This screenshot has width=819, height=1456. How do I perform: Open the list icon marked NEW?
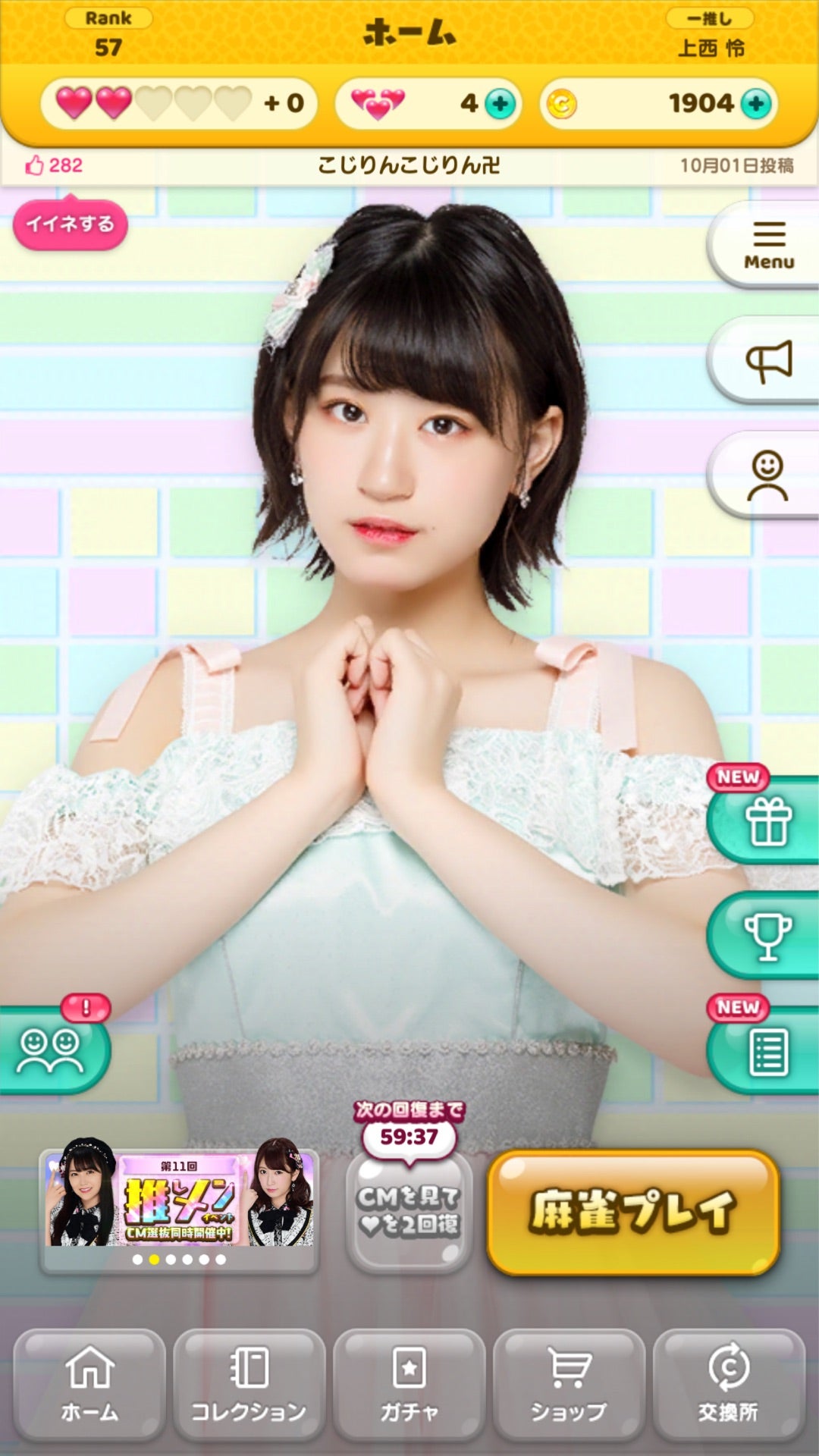pos(767,1052)
